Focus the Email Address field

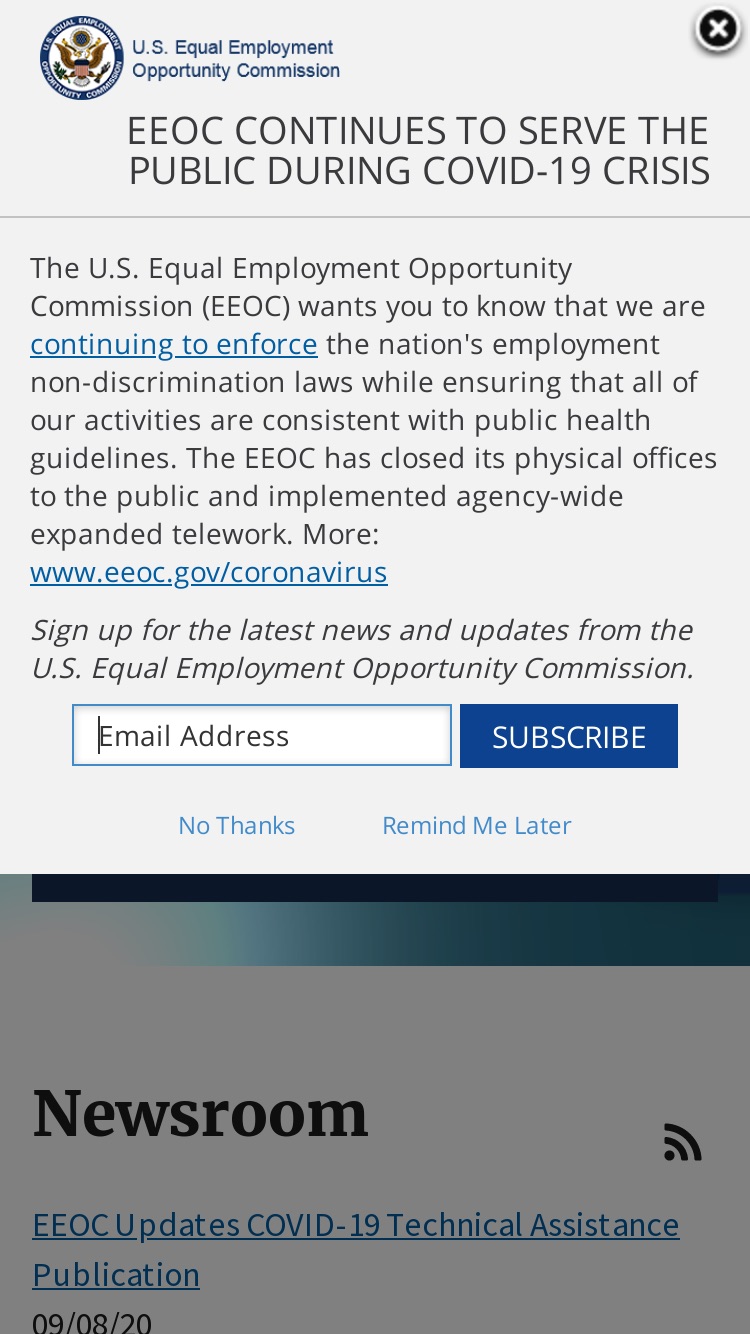(262, 736)
